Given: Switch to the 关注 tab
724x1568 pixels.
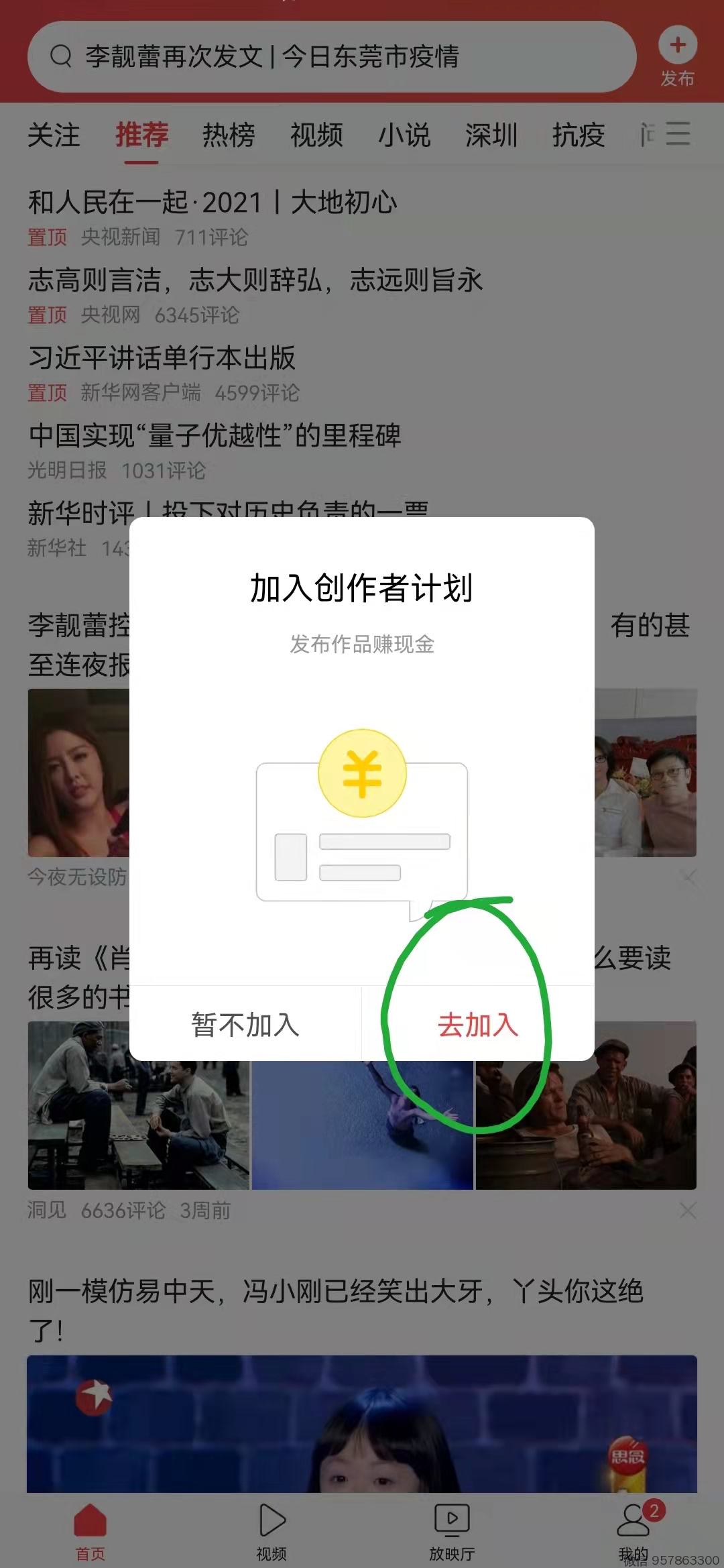Looking at the screenshot, I should 54,135.
